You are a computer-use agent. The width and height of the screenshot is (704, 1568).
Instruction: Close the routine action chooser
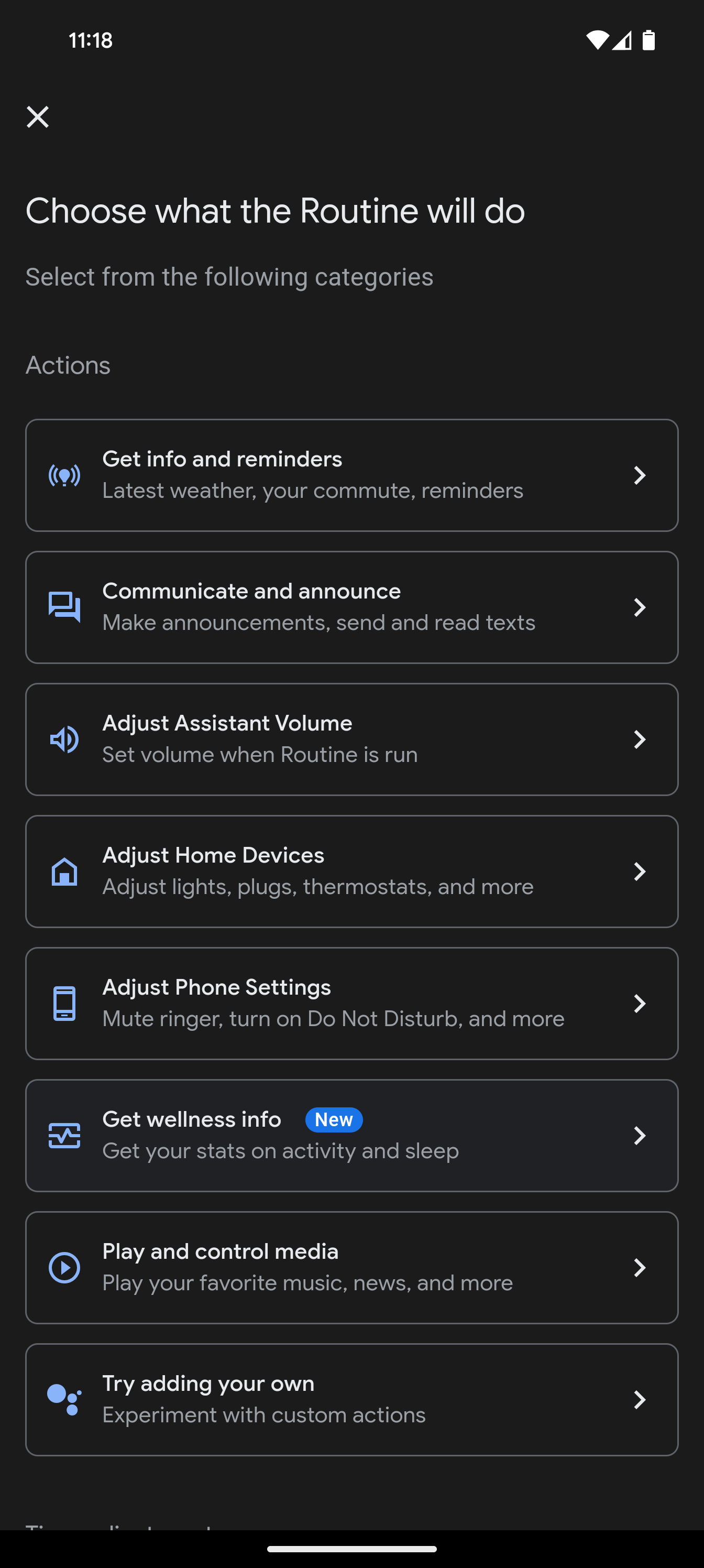(38, 117)
